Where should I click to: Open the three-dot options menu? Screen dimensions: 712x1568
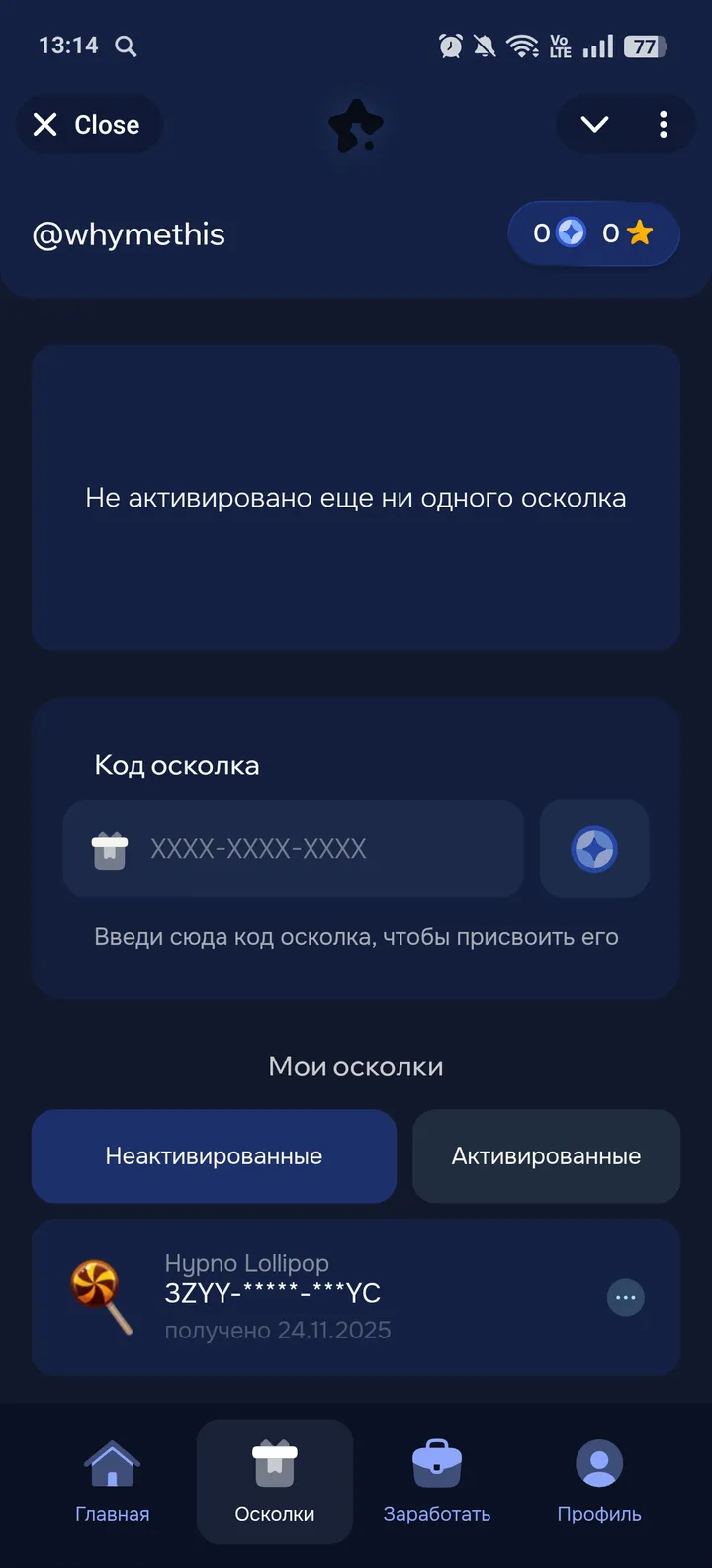pyautogui.click(x=663, y=125)
